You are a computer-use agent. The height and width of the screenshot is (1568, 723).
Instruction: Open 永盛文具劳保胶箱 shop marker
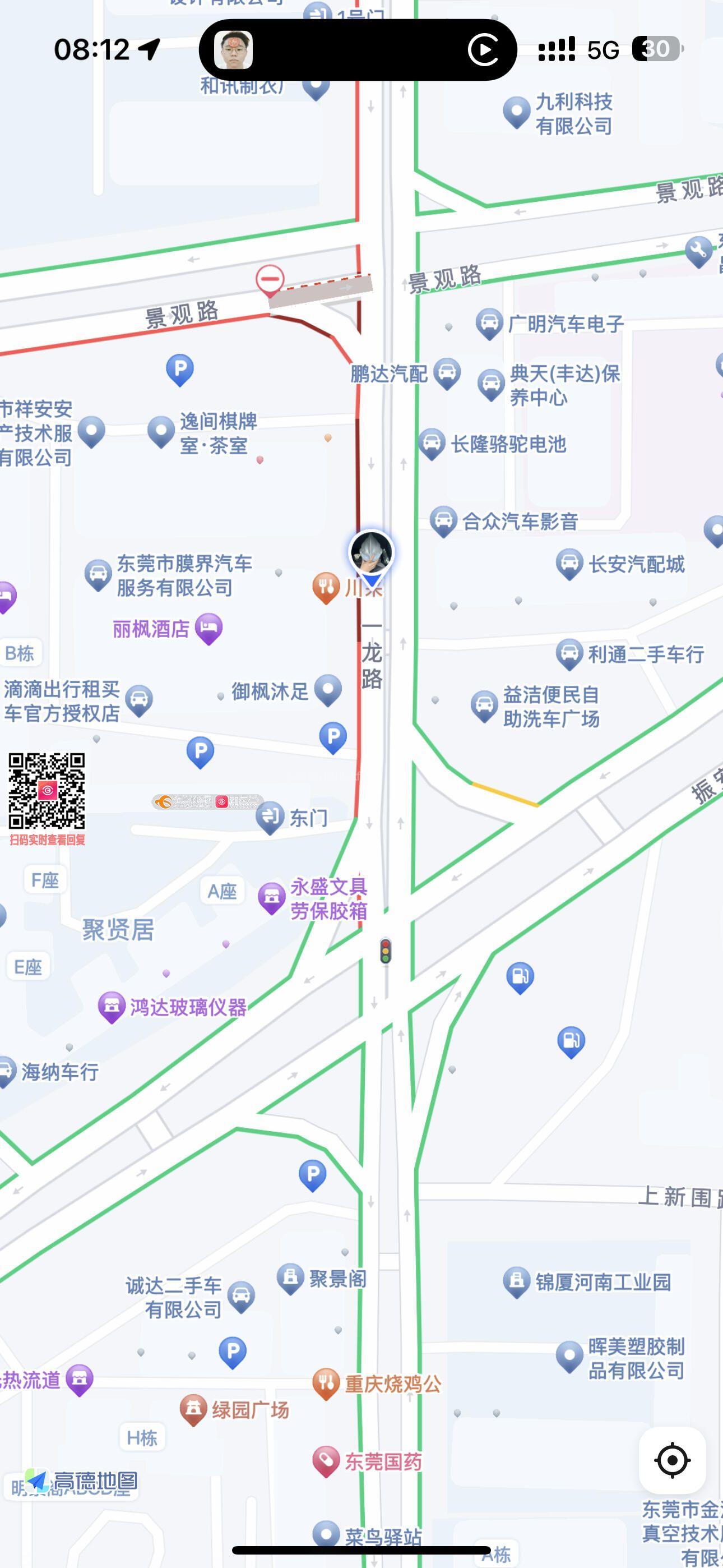(x=271, y=897)
